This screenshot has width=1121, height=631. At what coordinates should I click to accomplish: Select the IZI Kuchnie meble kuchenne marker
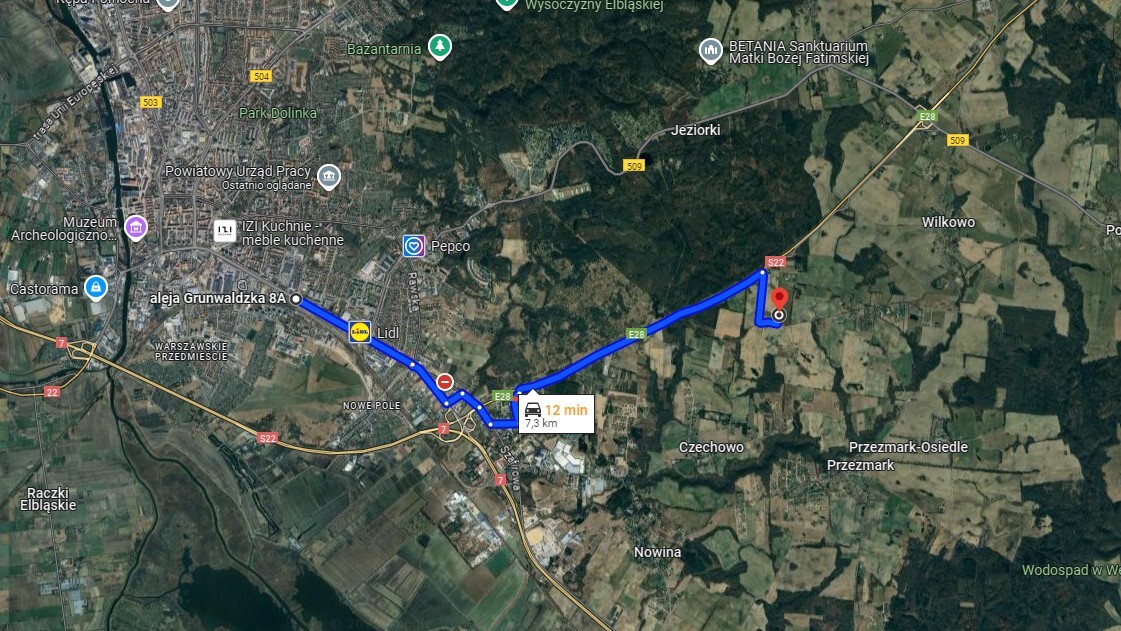point(225,232)
